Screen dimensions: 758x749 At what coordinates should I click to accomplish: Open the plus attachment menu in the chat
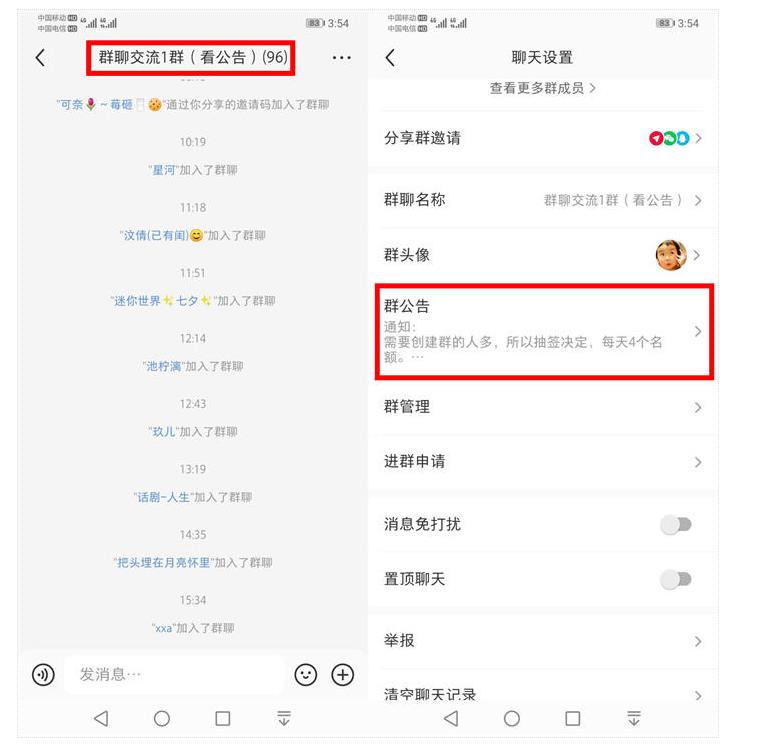tap(343, 675)
